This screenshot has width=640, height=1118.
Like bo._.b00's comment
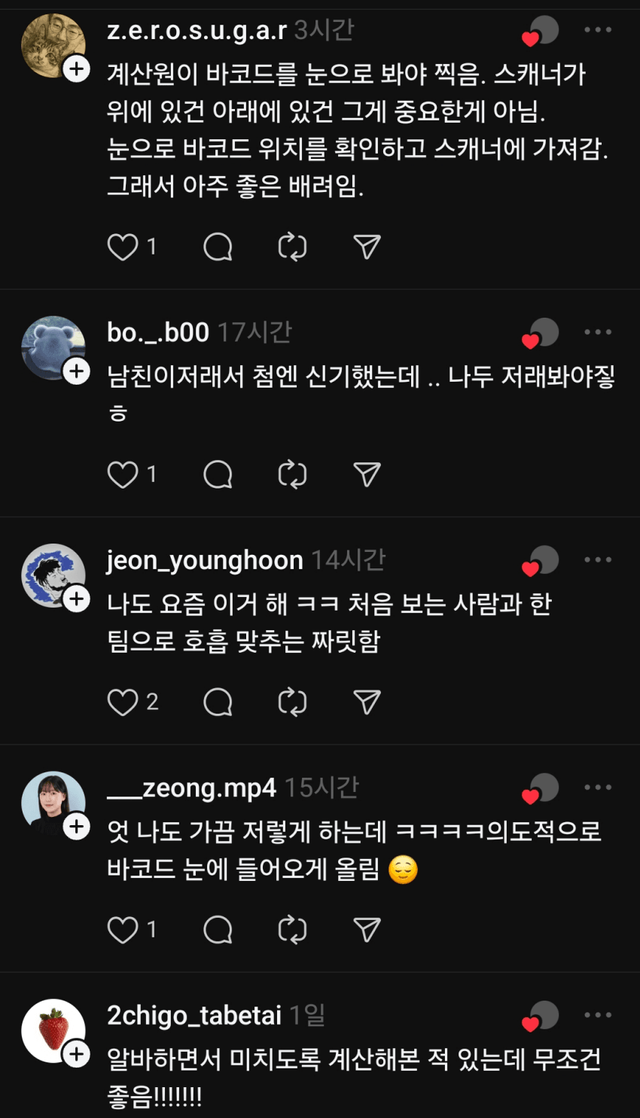click(x=122, y=474)
